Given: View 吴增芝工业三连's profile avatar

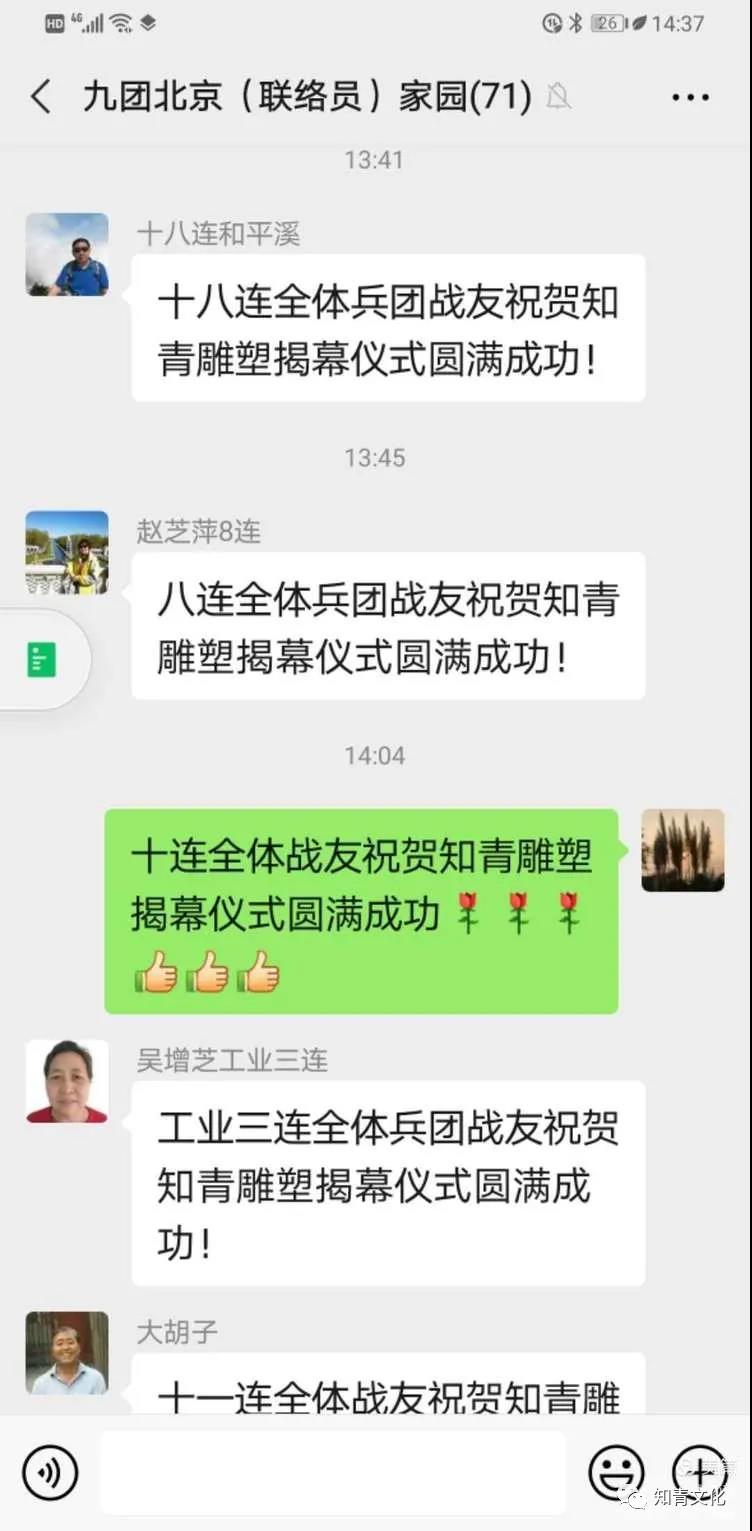Looking at the screenshot, I should [67, 1080].
